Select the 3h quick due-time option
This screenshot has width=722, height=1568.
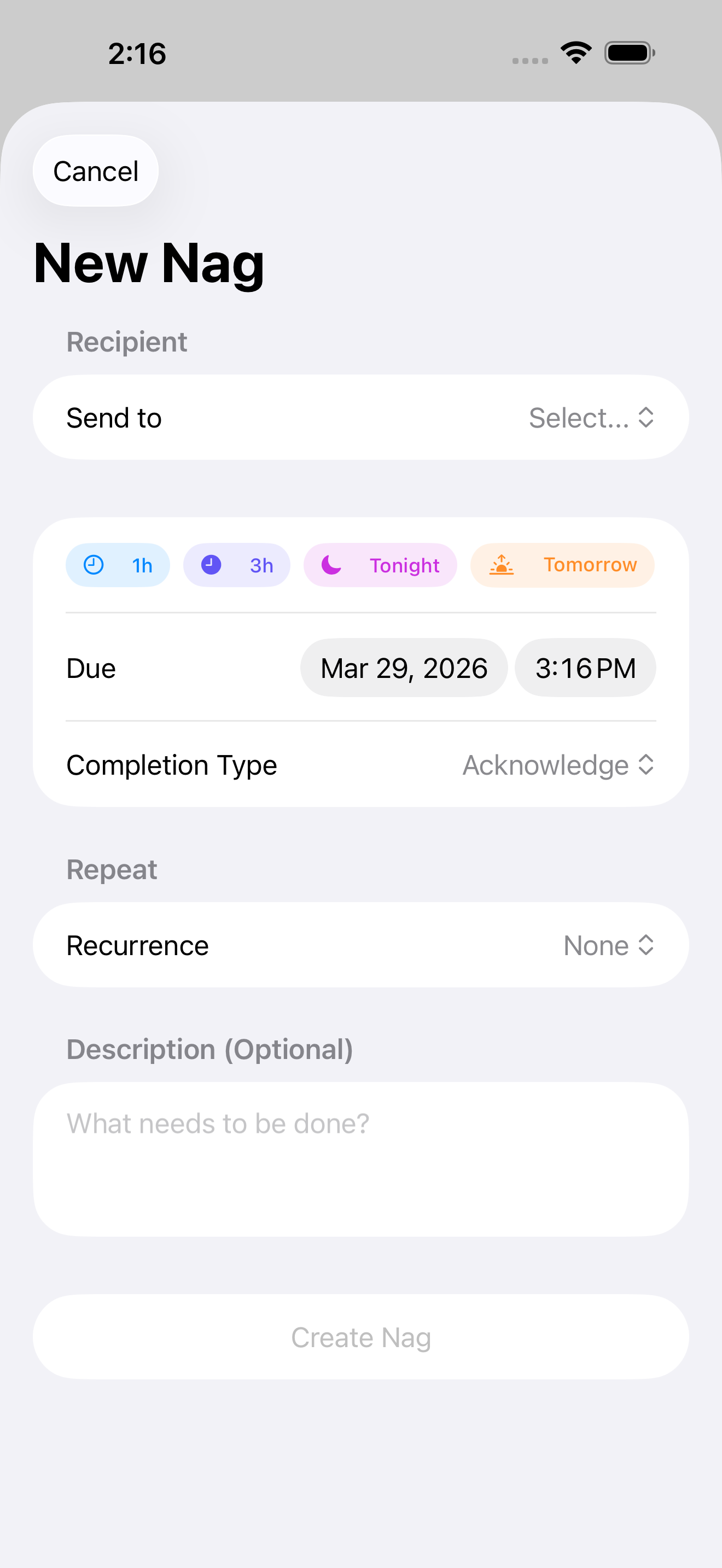click(236, 565)
